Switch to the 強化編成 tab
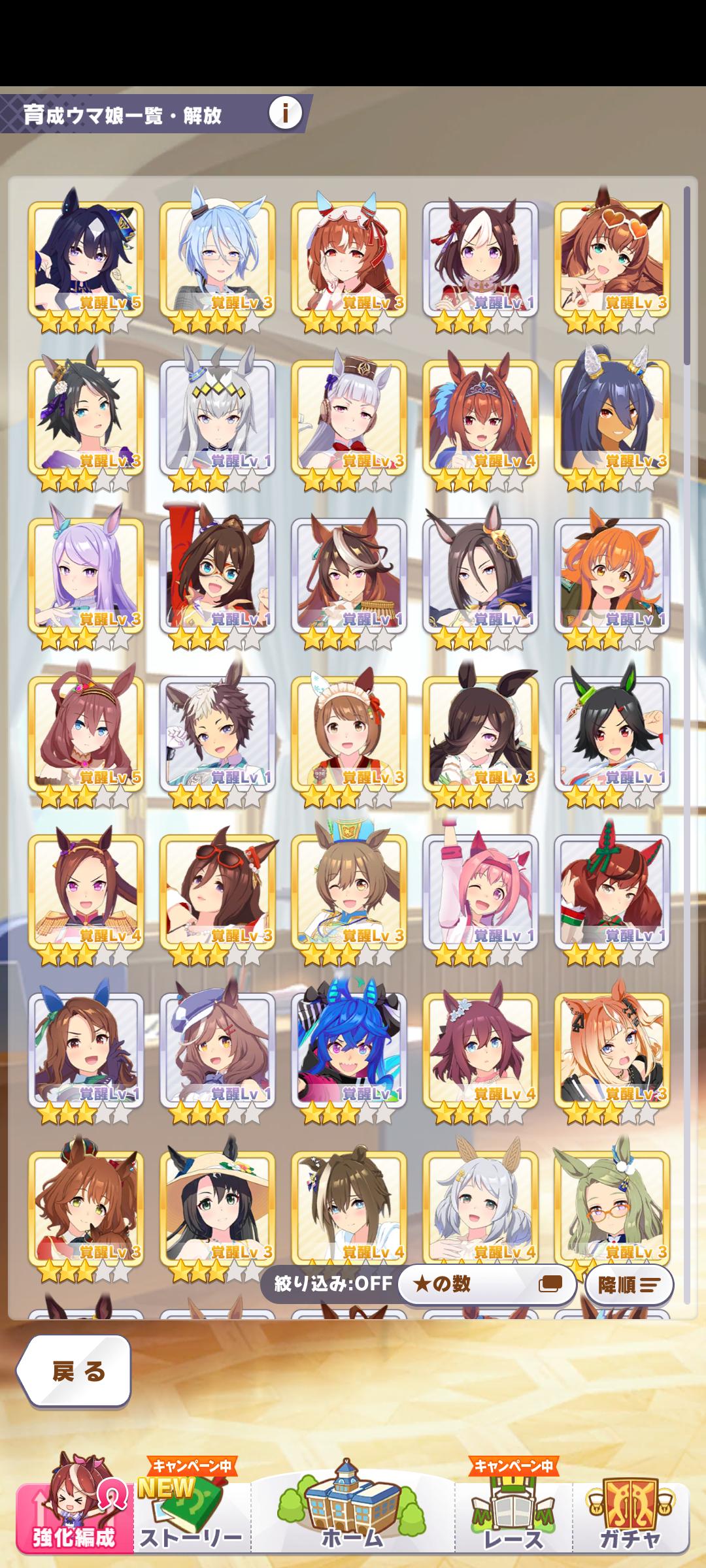The image size is (706, 1568). [x=75, y=1517]
